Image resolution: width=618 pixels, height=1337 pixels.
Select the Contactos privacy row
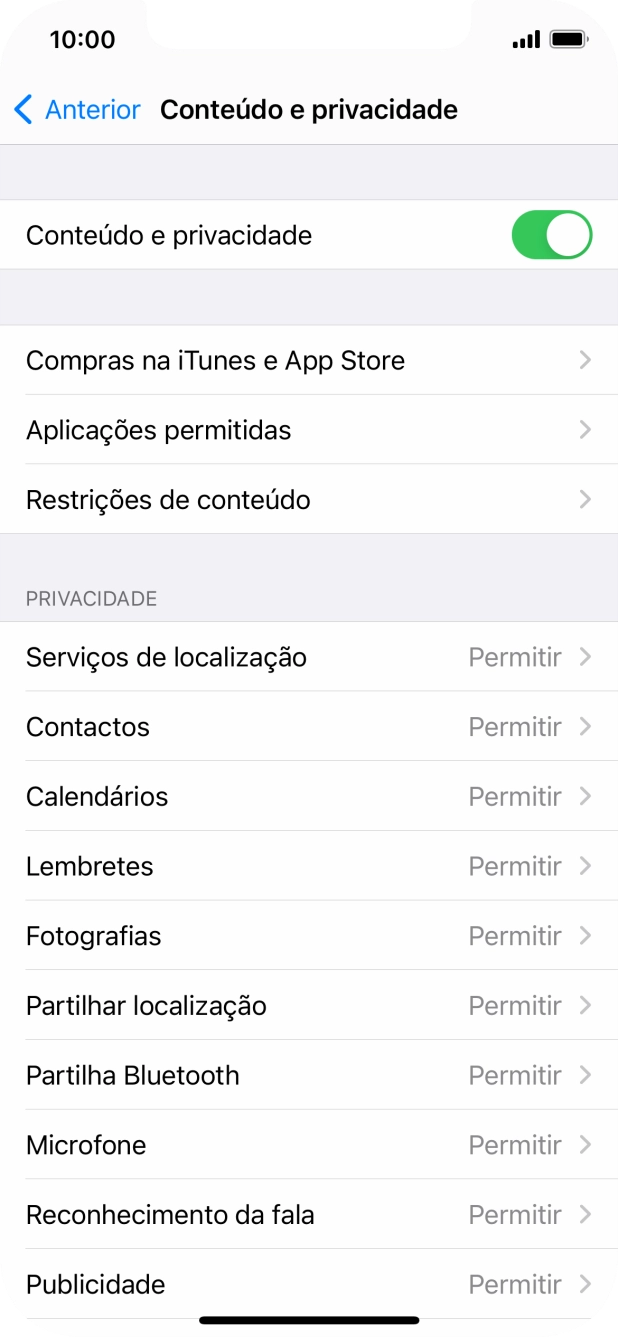point(309,727)
